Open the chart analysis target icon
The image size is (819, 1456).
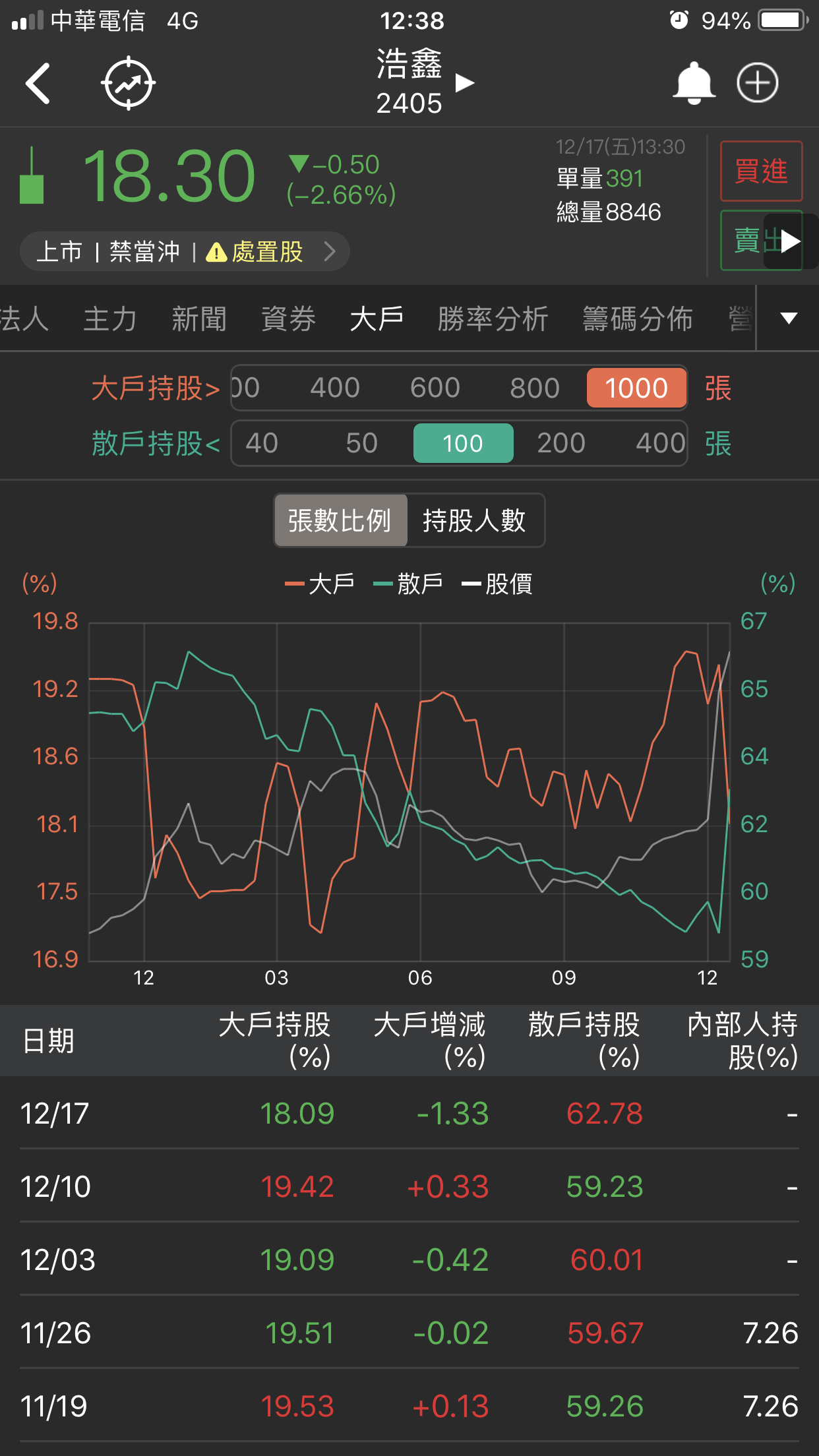pos(128,84)
